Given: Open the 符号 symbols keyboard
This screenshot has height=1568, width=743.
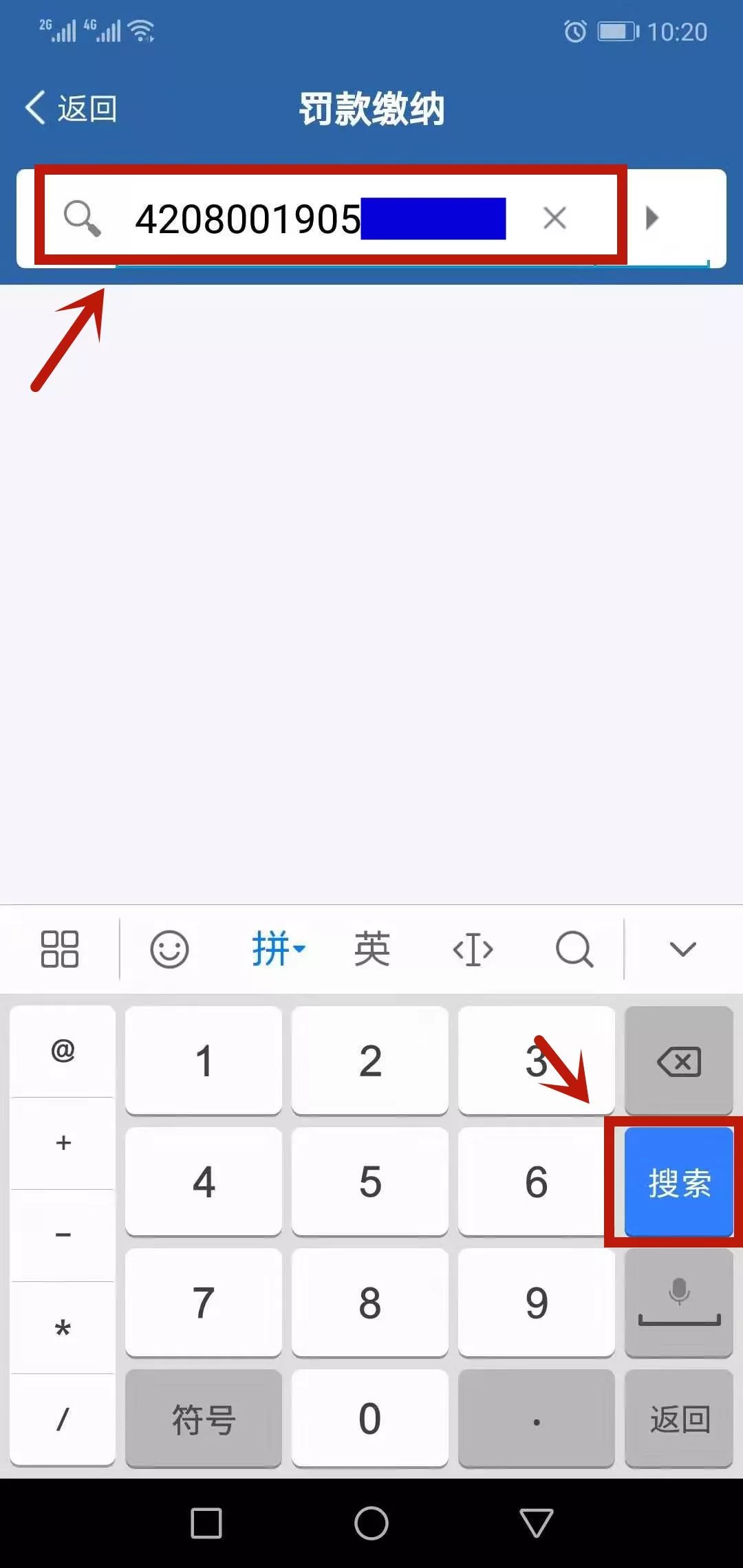Looking at the screenshot, I should click(204, 1418).
